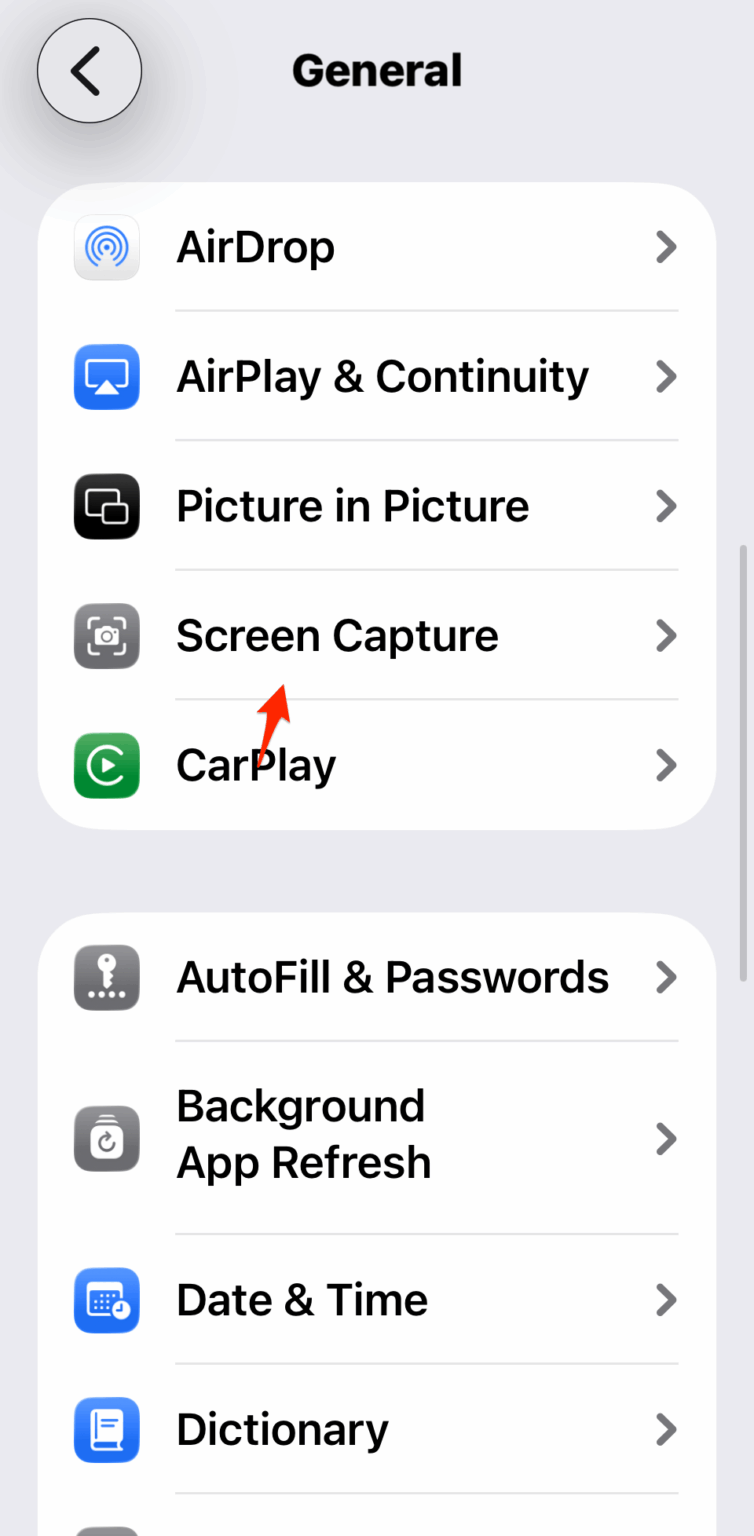Tap the chevron next to Dictionary
This screenshot has width=754, height=1536.
[x=665, y=1430]
